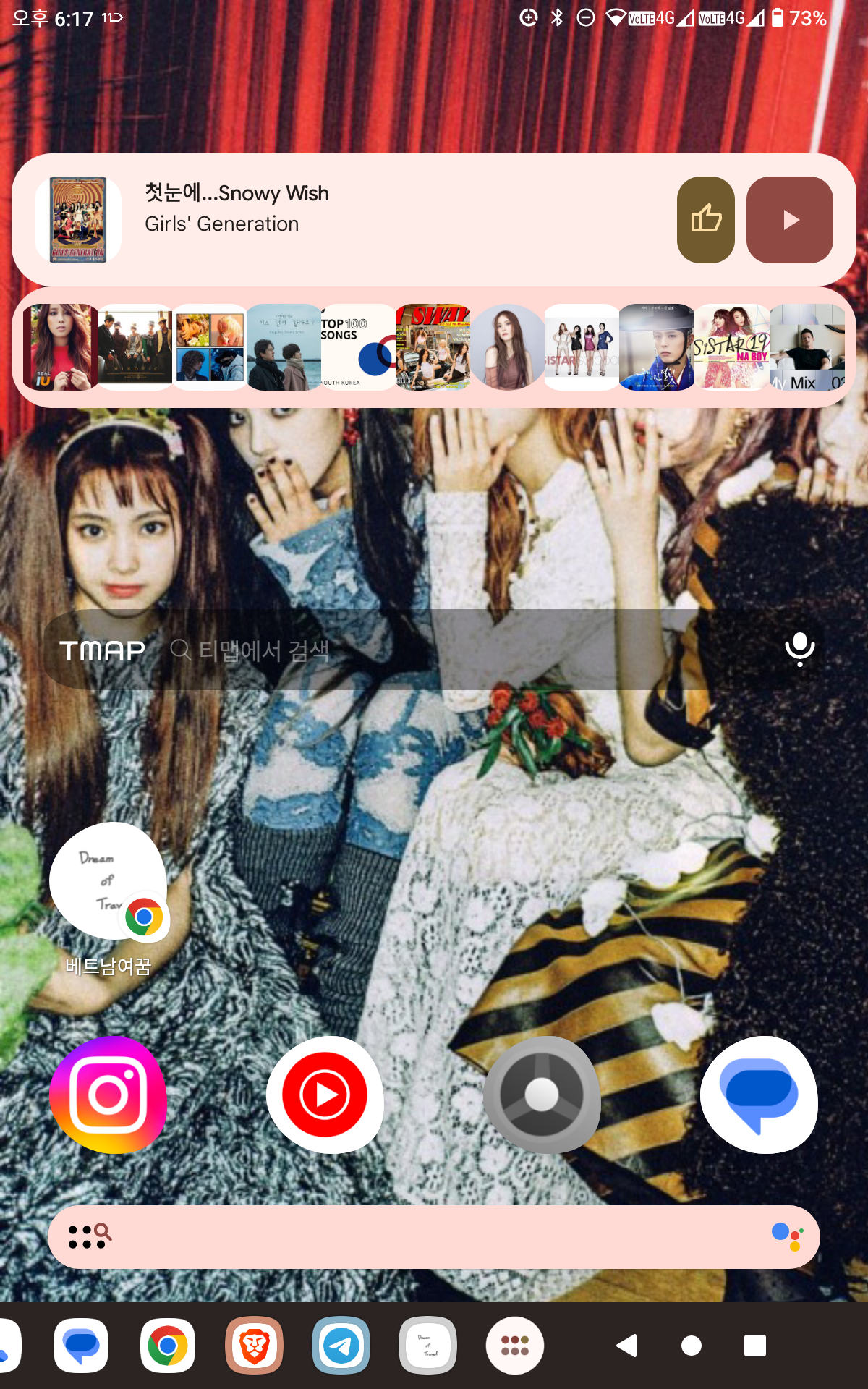
Task: Open the all apps drawer button
Action: click(514, 1346)
